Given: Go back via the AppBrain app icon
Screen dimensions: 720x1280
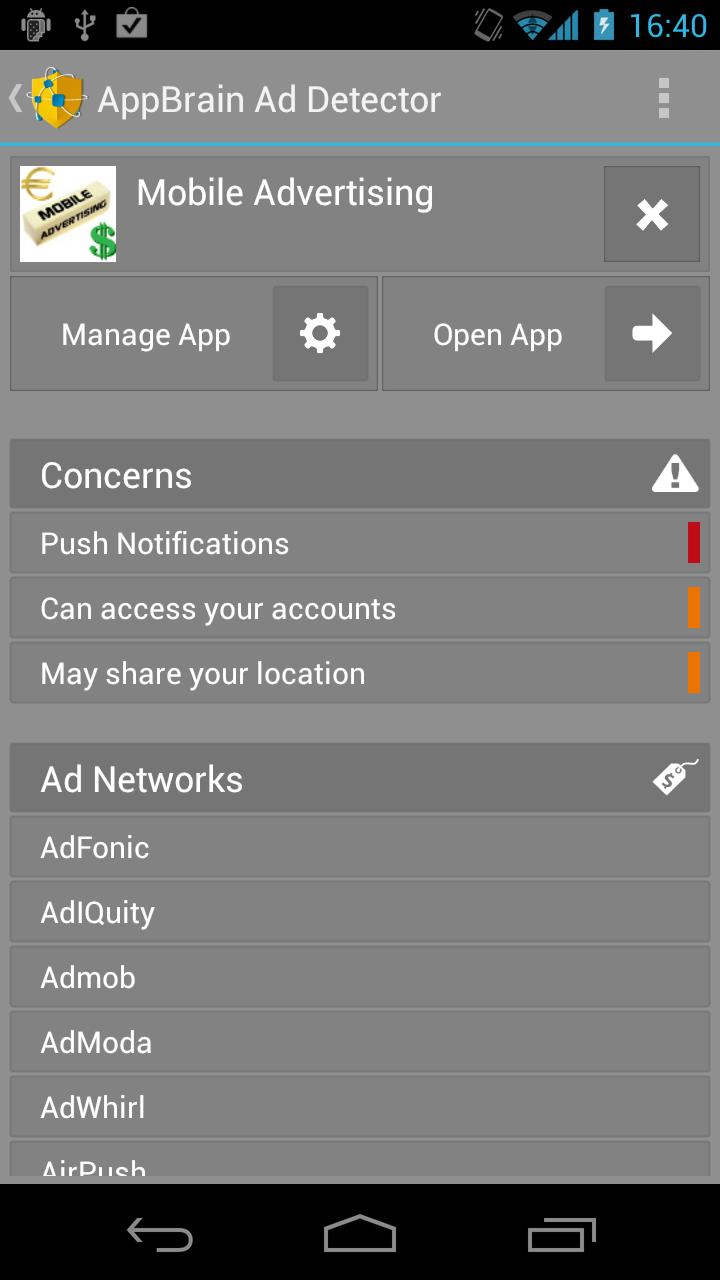Looking at the screenshot, I should point(55,98).
